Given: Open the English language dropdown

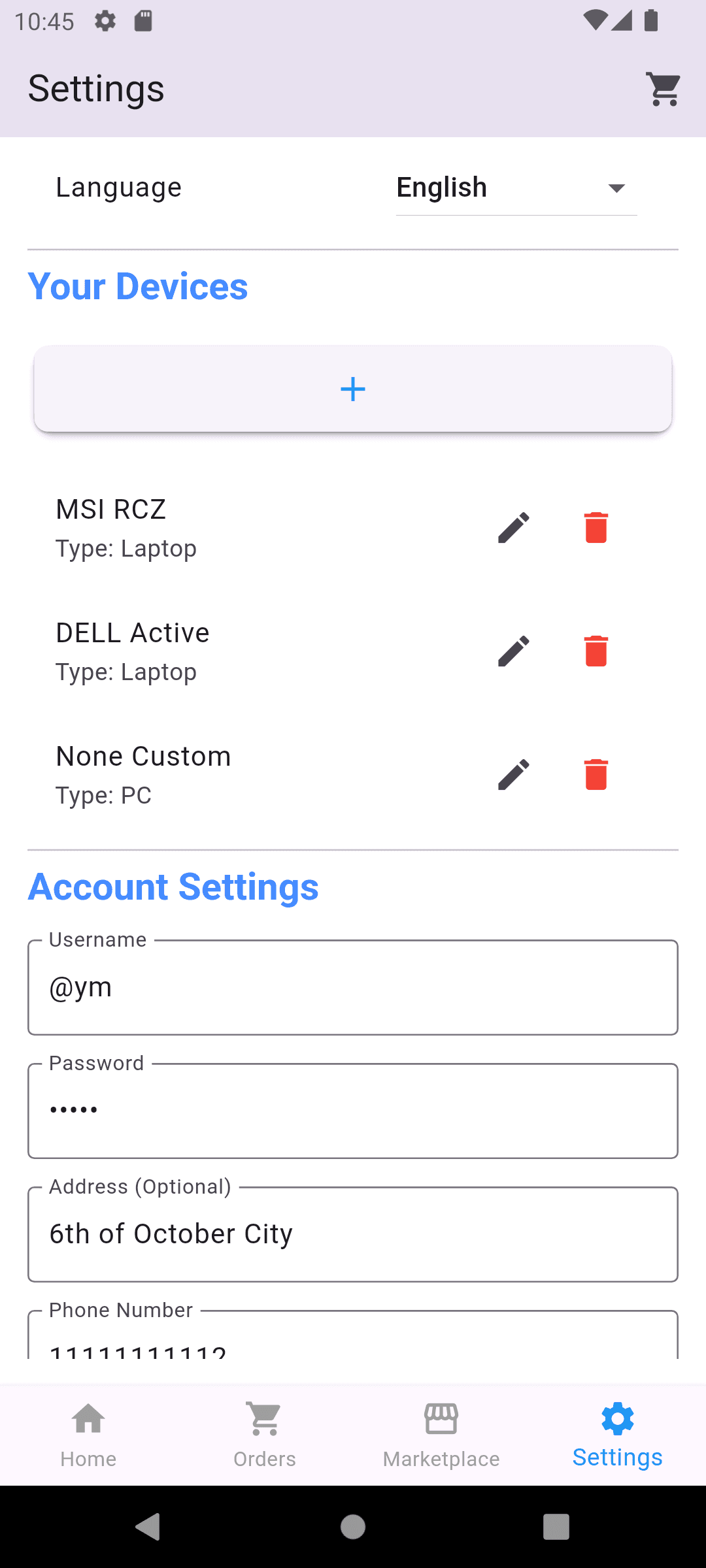Looking at the screenshot, I should pos(516,188).
